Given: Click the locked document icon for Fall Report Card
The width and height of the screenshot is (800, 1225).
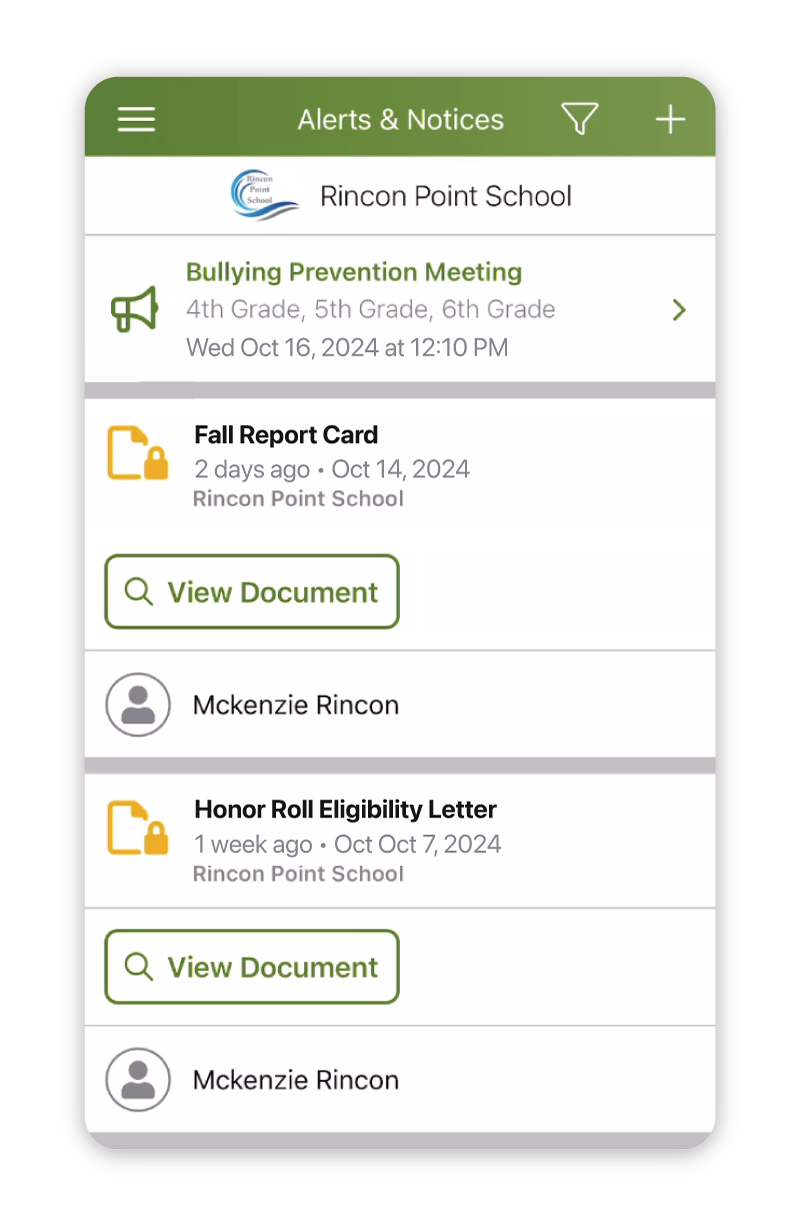Looking at the screenshot, I should coord(137,453).
